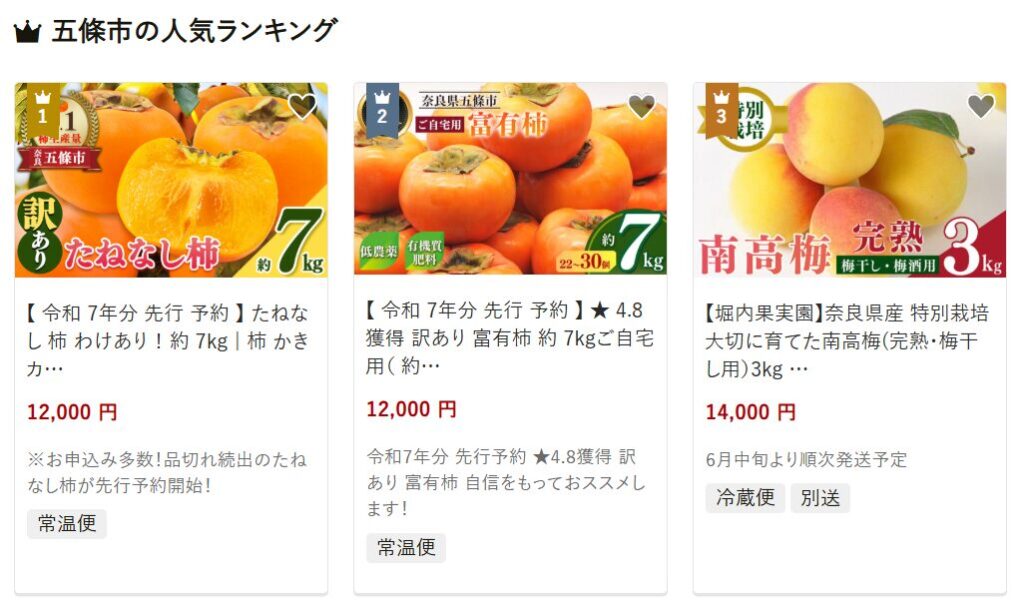Open the ★4.8獲得 富有柿 7kg product card

[x=510, y=338]
